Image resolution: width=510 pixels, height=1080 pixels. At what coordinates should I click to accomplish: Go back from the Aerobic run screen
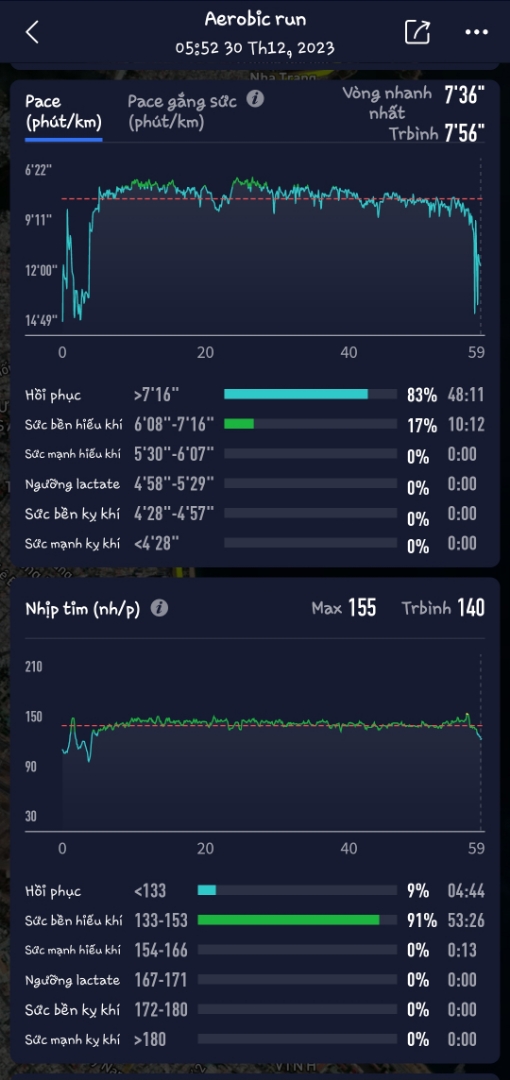32,32
